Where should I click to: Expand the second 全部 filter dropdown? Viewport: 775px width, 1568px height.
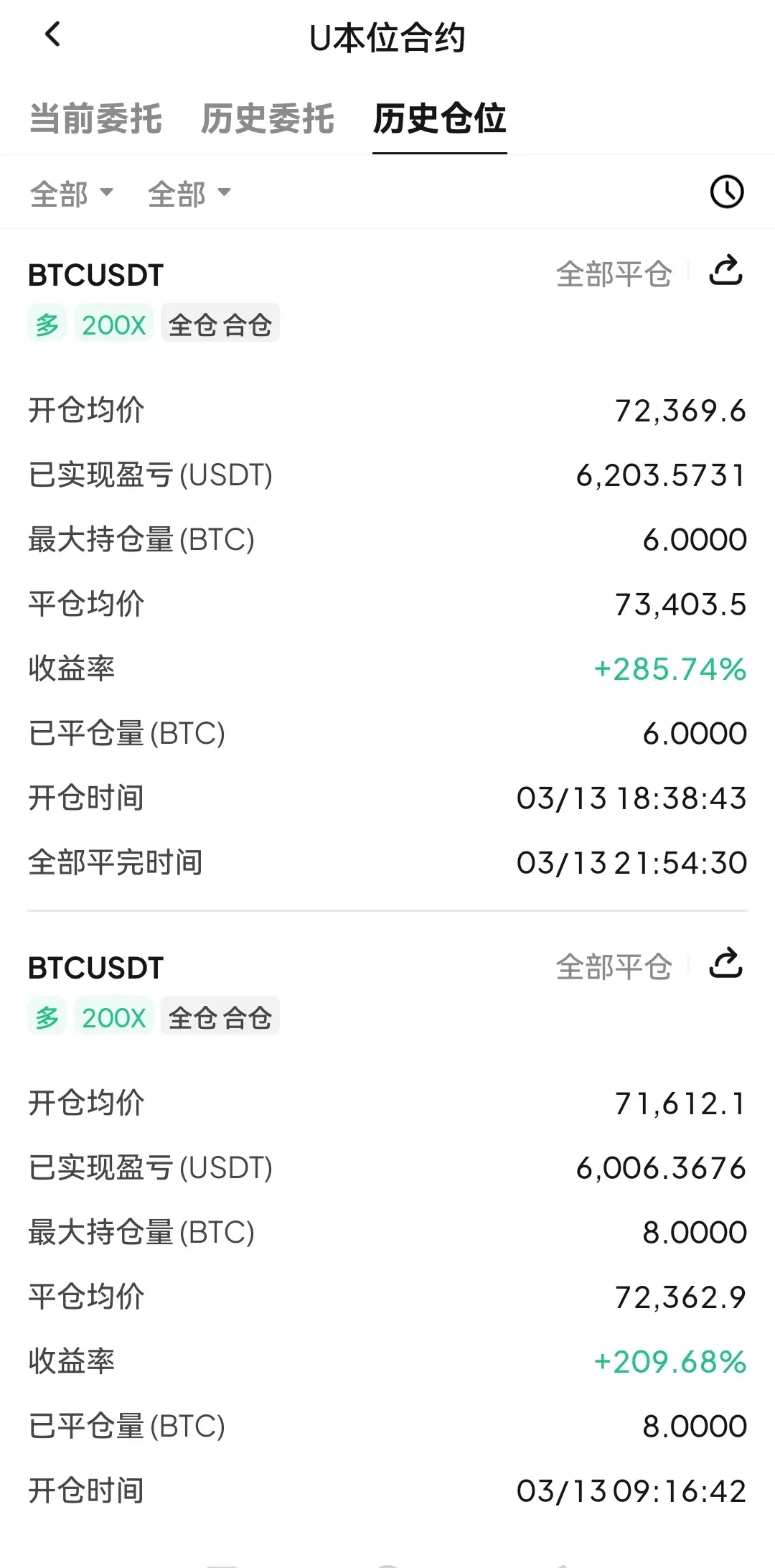(x=189, y=194)
